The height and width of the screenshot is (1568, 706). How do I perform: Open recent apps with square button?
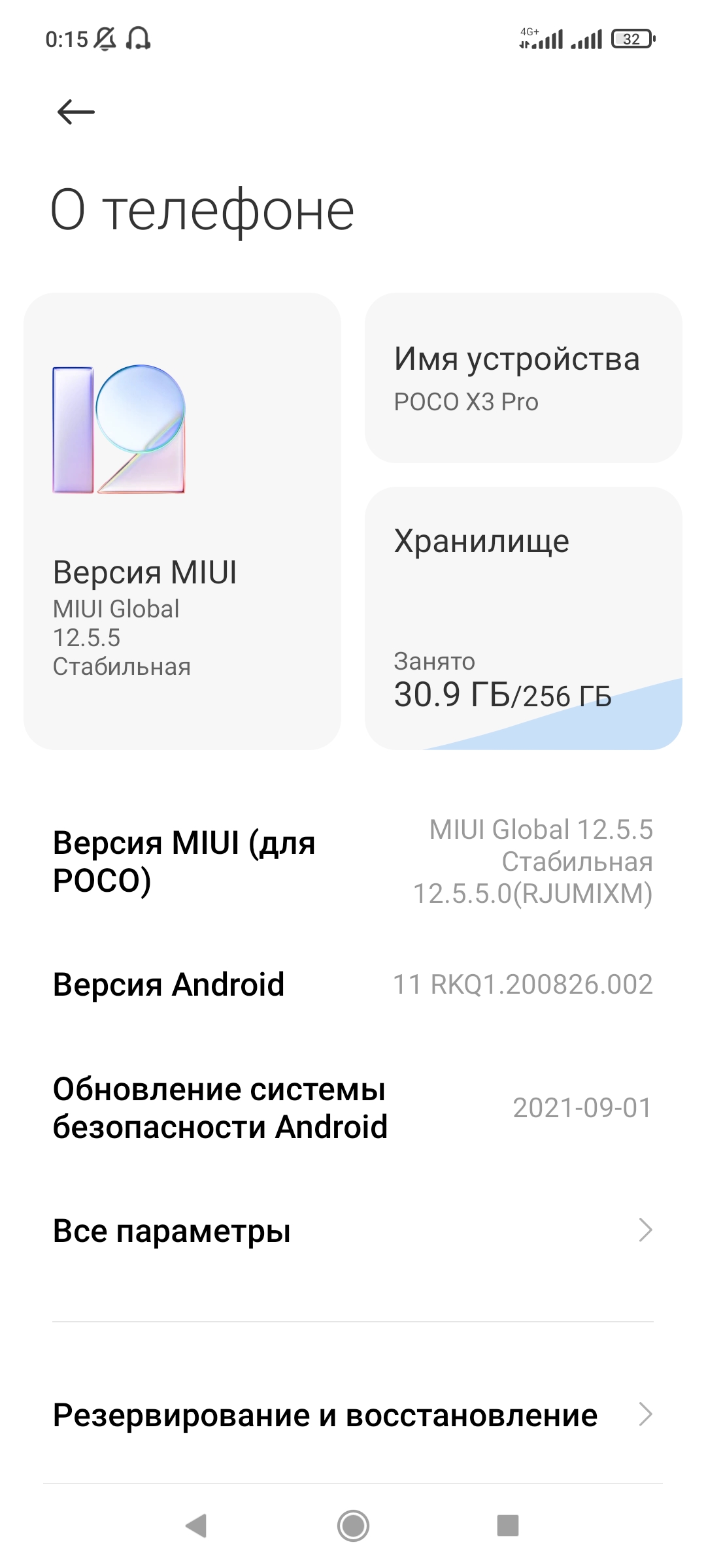coord(508,1526)
